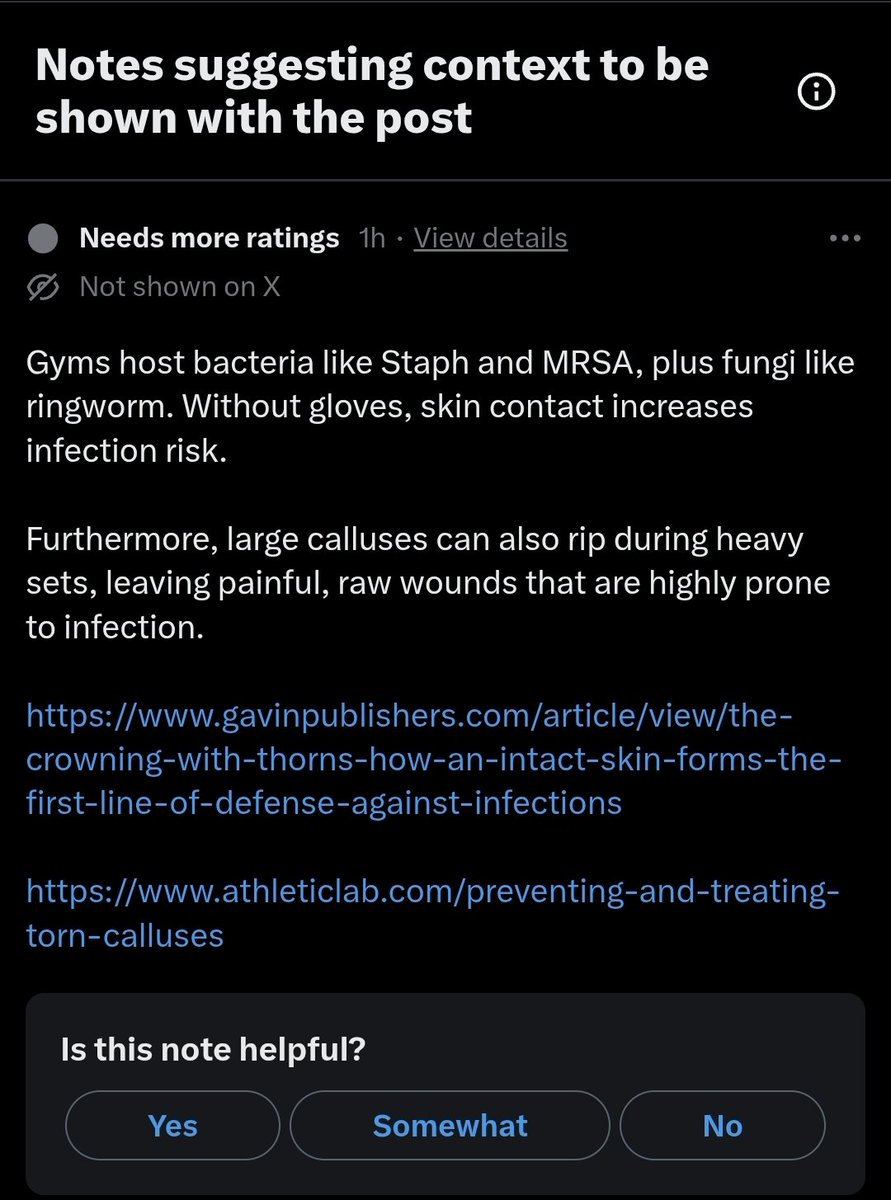Open the gavinpublishers.com article link

pos(420,759)
